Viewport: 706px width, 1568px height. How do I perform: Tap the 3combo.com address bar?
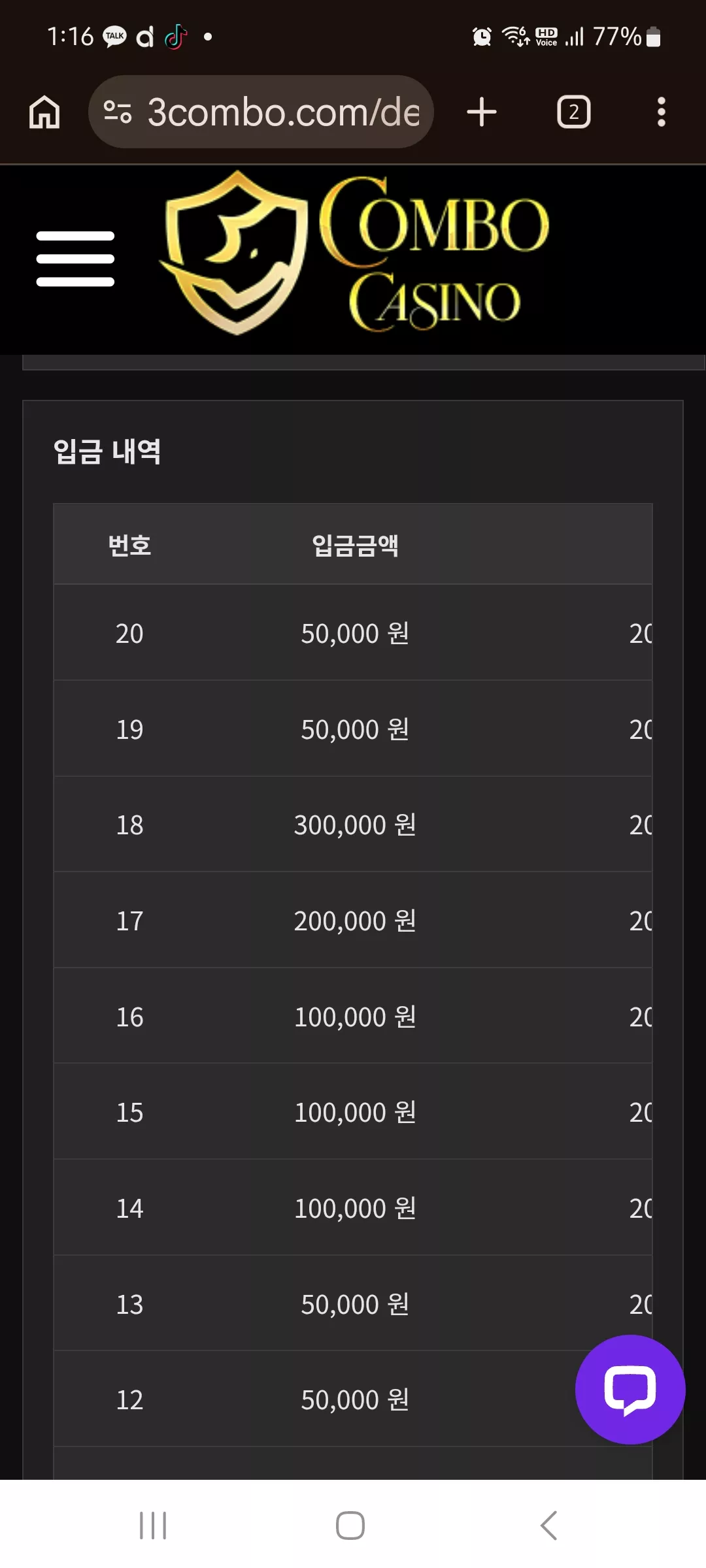pos(261,112)
